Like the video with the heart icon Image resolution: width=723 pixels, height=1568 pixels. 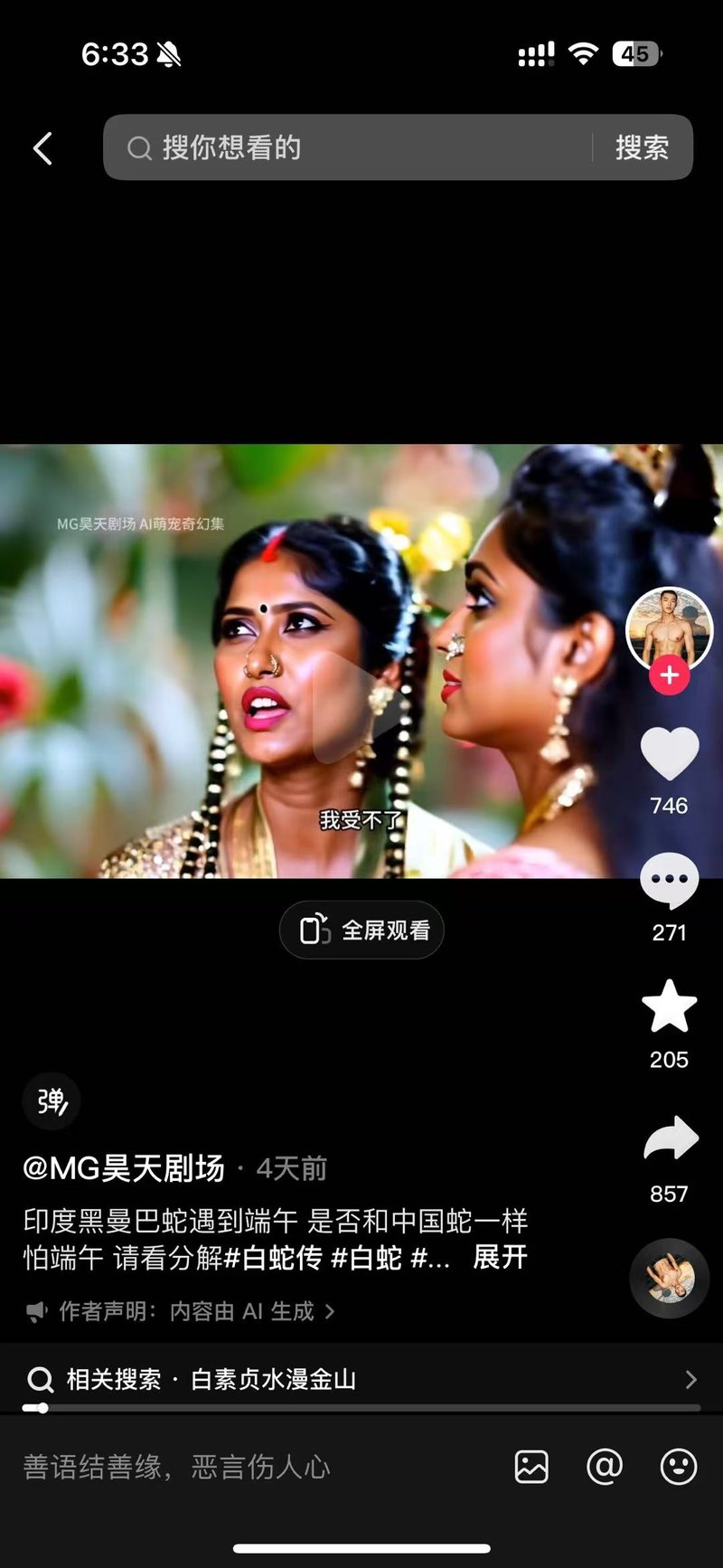669,753
